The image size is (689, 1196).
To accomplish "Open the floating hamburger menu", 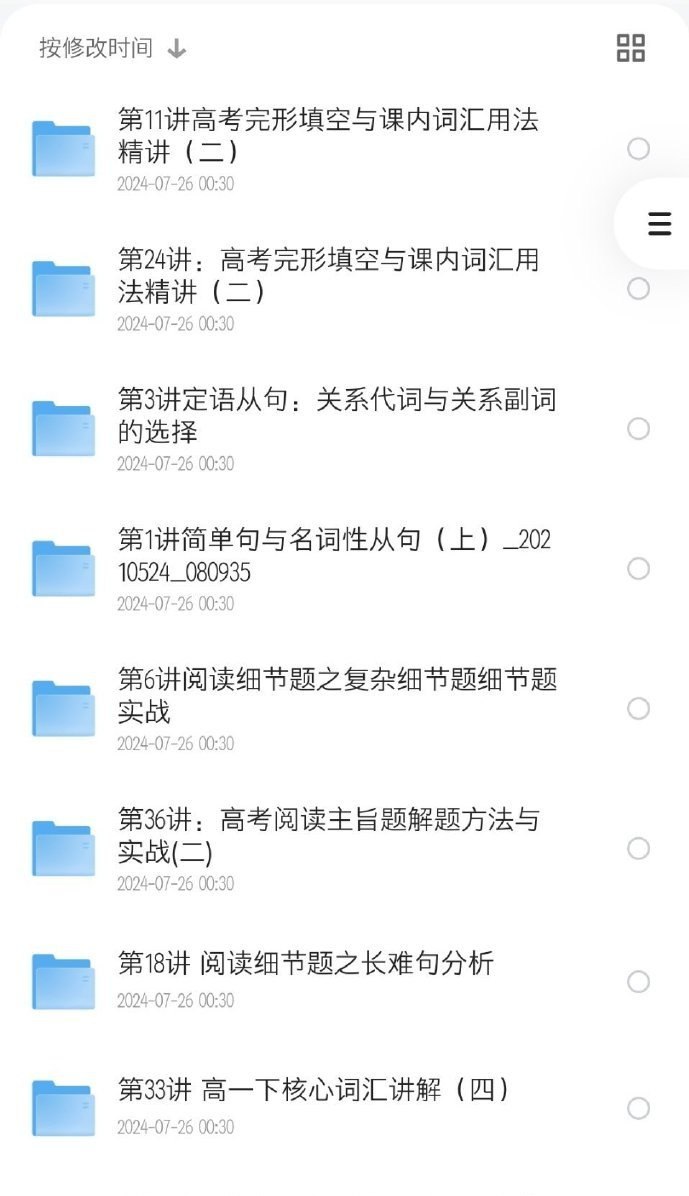I will tap(659, 224).
